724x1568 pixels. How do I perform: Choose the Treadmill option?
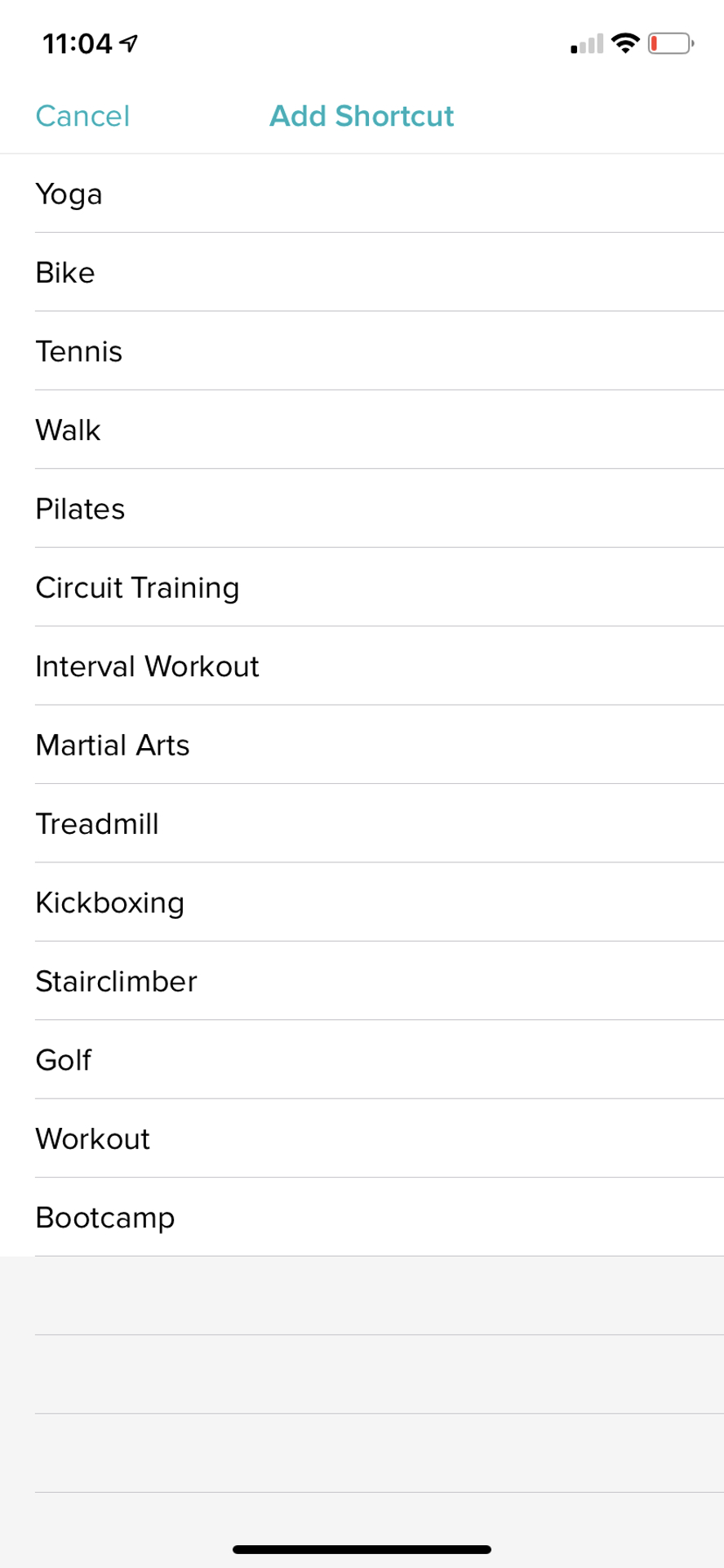[x=96, y=823]
